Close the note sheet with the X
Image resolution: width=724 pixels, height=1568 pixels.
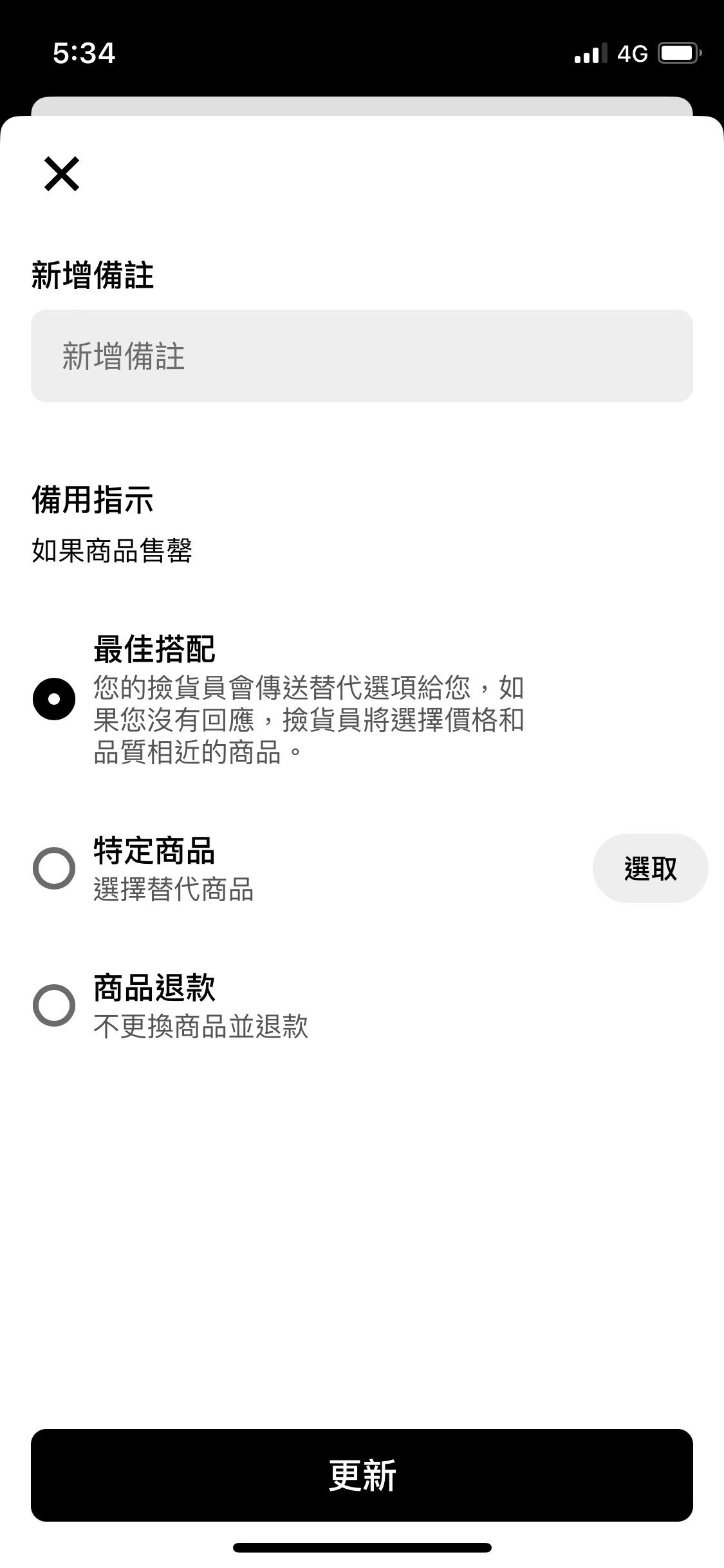coord(62,174)
